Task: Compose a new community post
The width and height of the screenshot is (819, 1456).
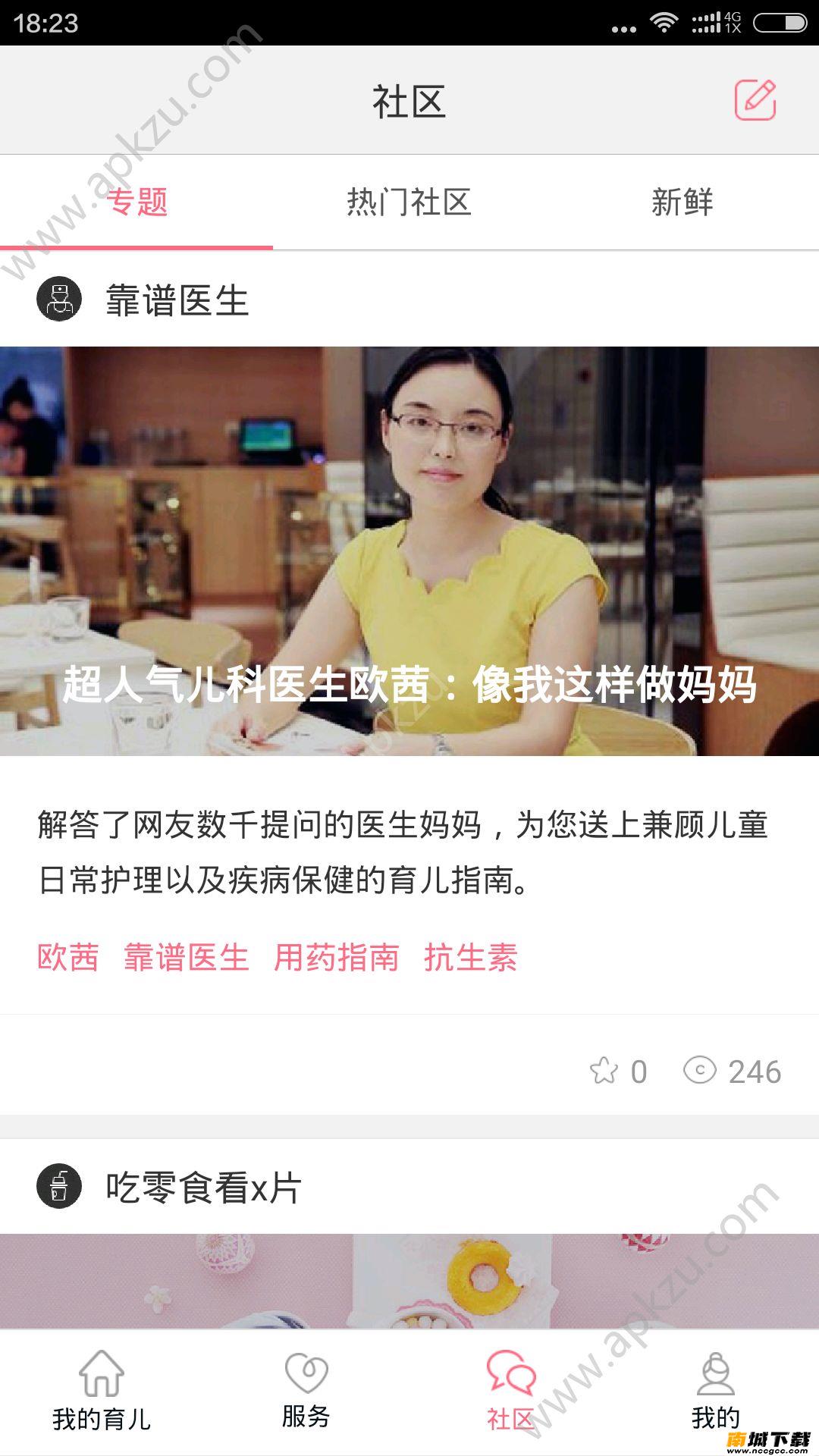Action: tap(755, 100)
